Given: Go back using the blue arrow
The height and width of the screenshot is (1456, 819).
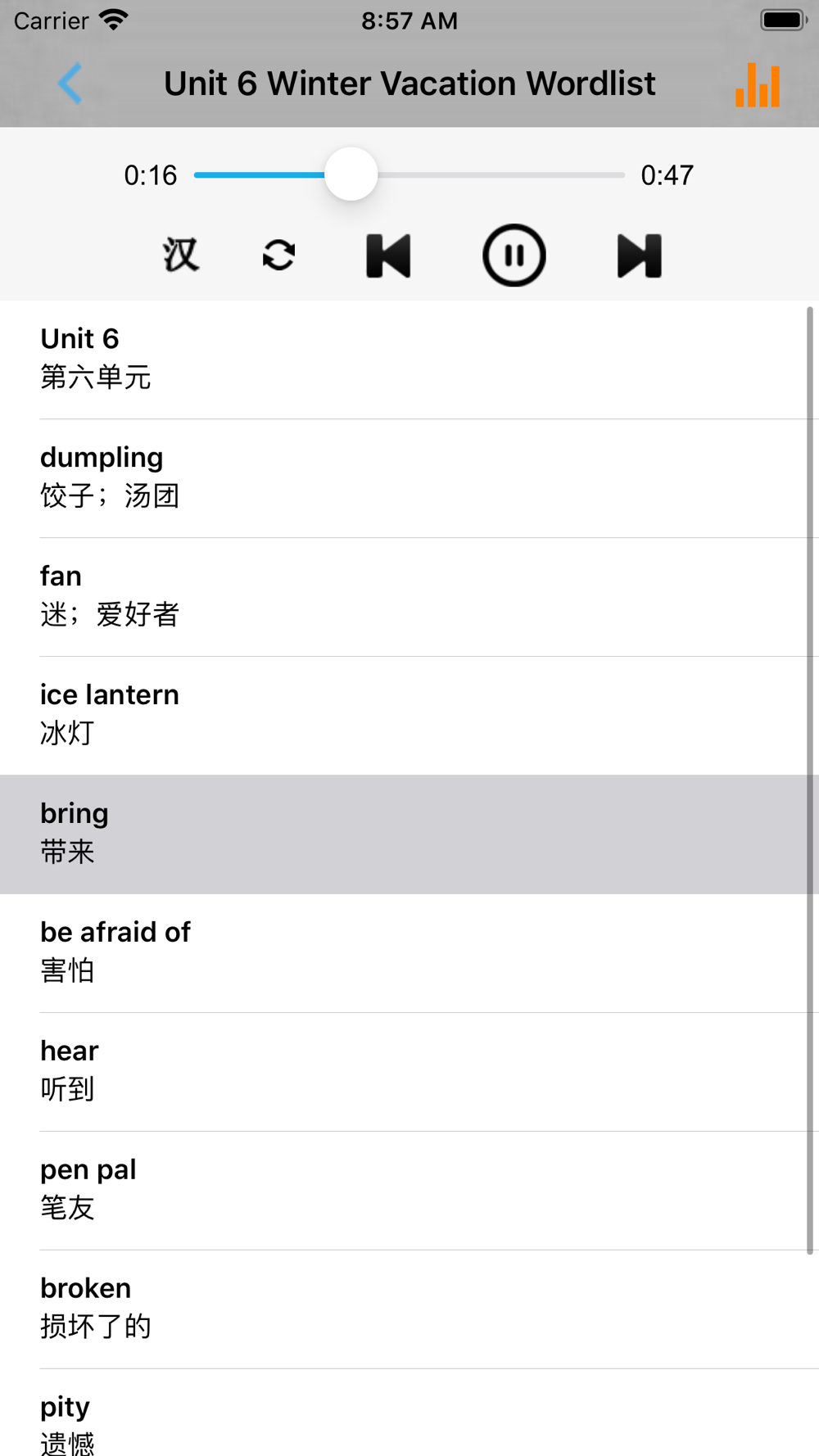Looking at the screenshot, I should 70,84.
